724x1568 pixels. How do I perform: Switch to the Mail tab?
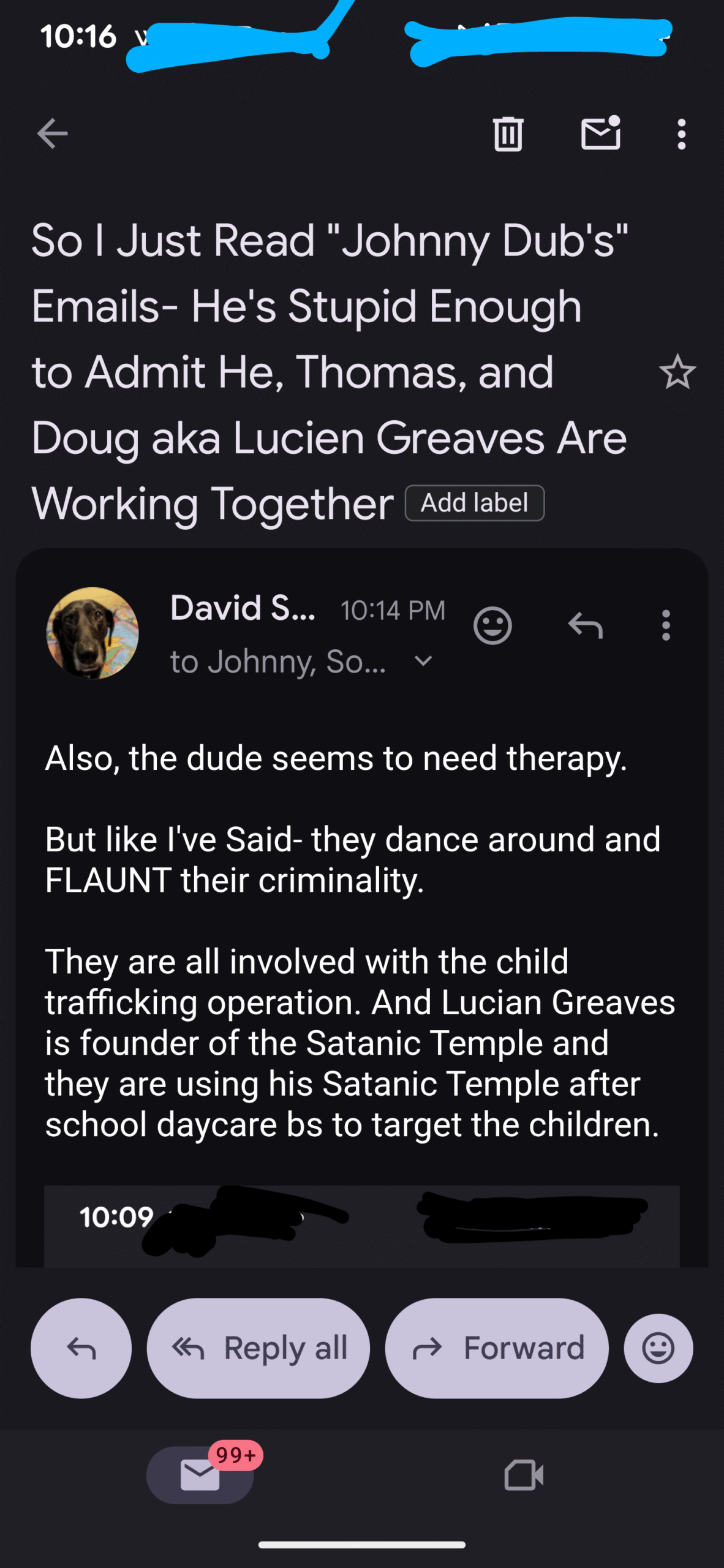pos(200,1475)
